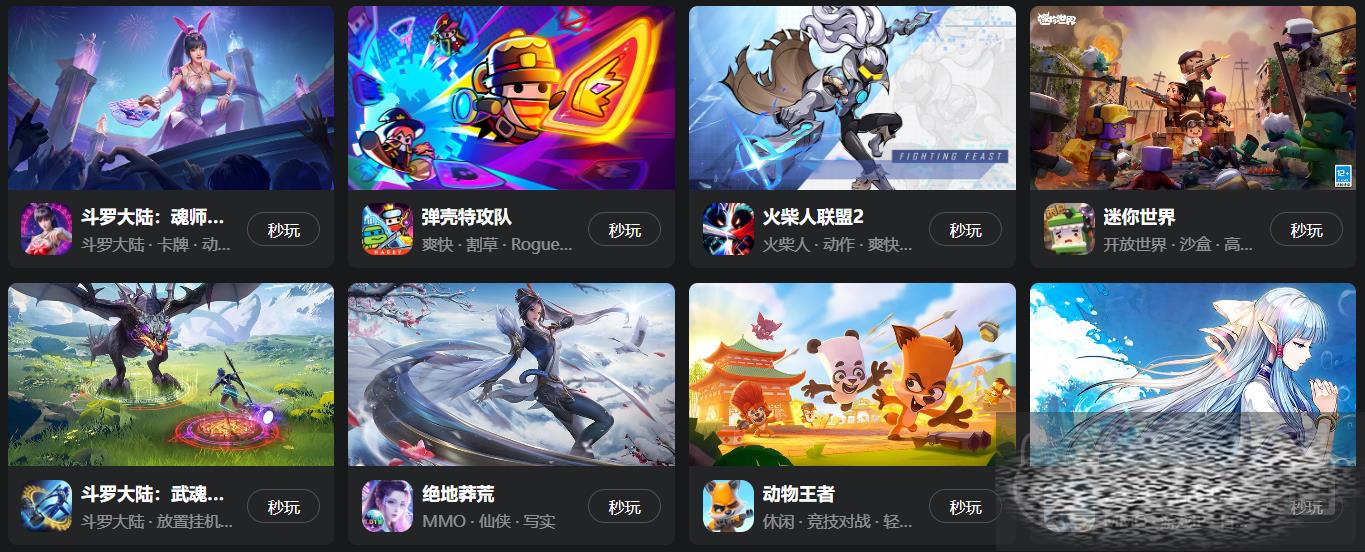Launch 迷你世界 via 秒玩 button
Viewport: 1365px width, 552px height.
(x=1306, y=230)
